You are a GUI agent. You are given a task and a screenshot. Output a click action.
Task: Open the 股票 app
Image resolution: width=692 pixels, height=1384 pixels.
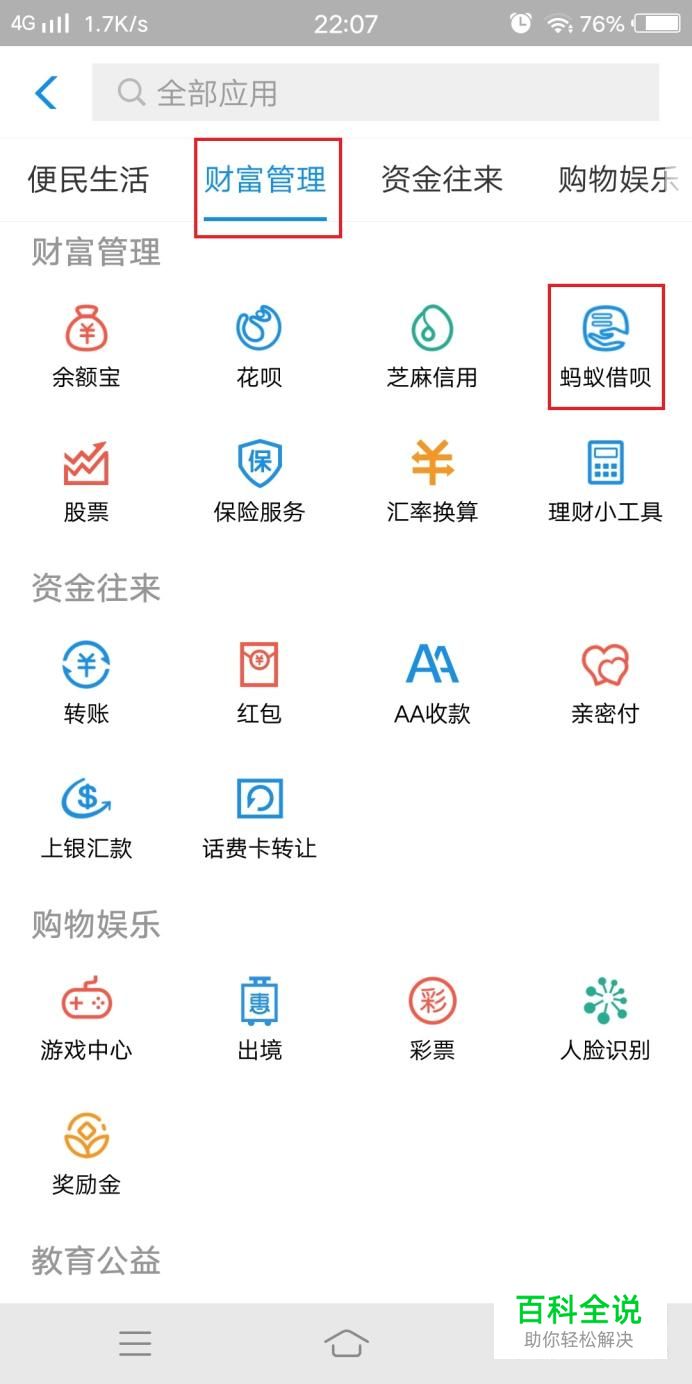pos(86,482)
